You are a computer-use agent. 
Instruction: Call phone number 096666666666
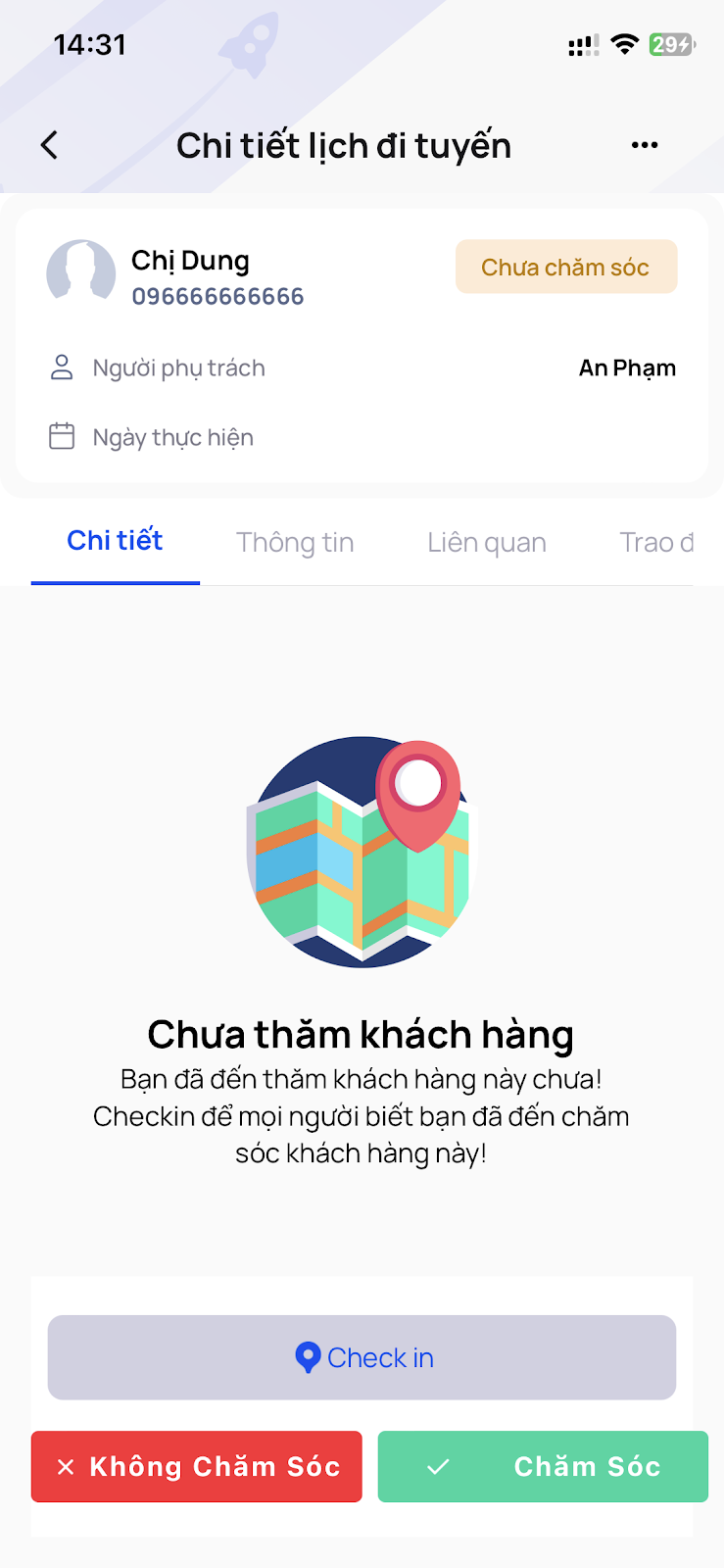point(217,296)
